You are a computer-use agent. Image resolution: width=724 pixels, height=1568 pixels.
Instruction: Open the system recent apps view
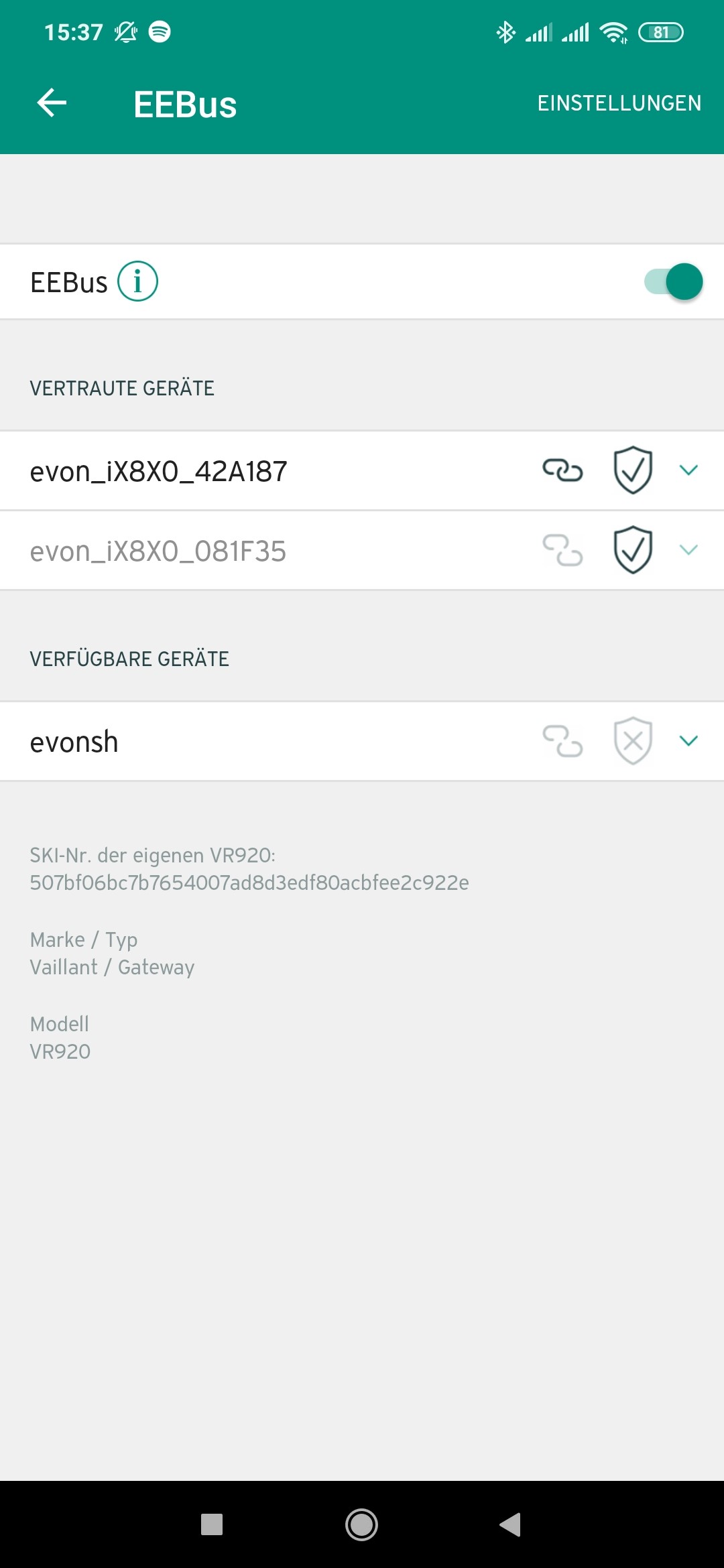coord(212,1524)
